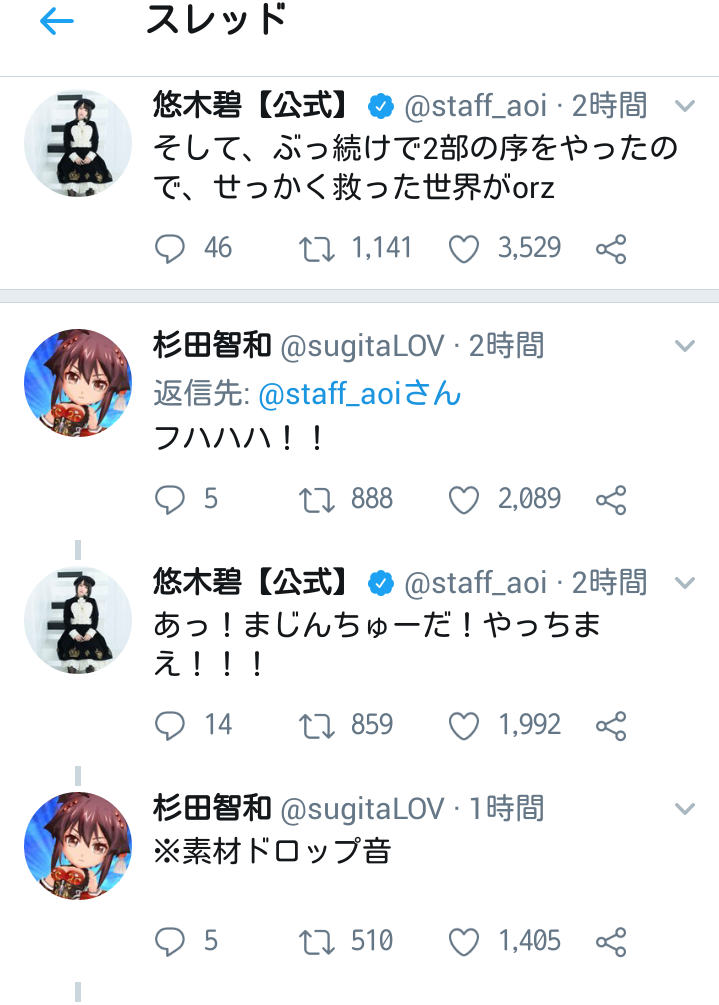Retweet the tweet with 1,141 retweets
The image size is (719, 1005).
[x=317, y=249]
